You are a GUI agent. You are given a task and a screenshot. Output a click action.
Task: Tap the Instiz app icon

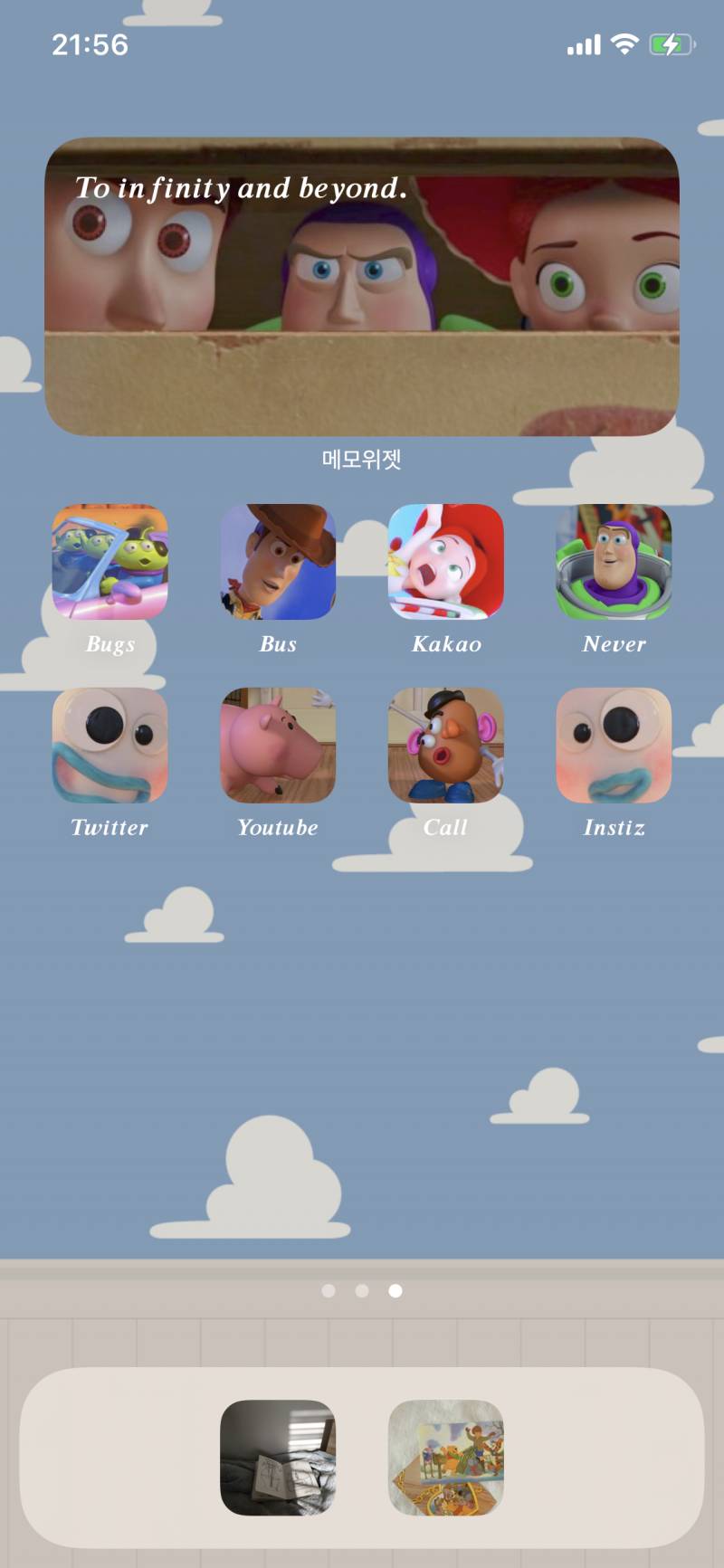click(x=614, y=746)
